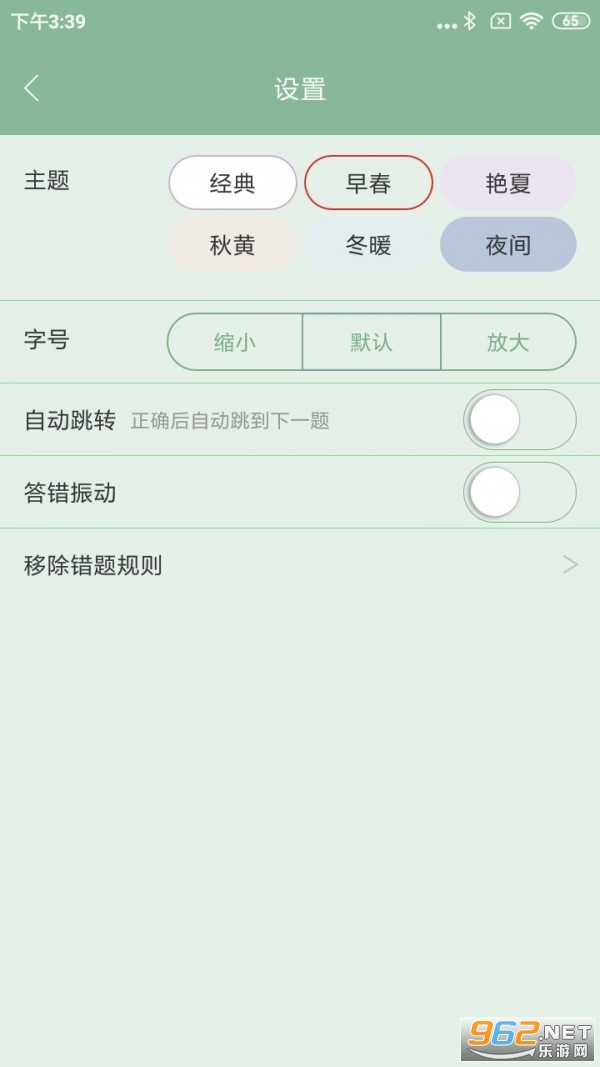This screenshot has width=600, height=1067.
Task: Open 移除错题规则 settings row
Action: pyautogui.click(x=300, y=565)
